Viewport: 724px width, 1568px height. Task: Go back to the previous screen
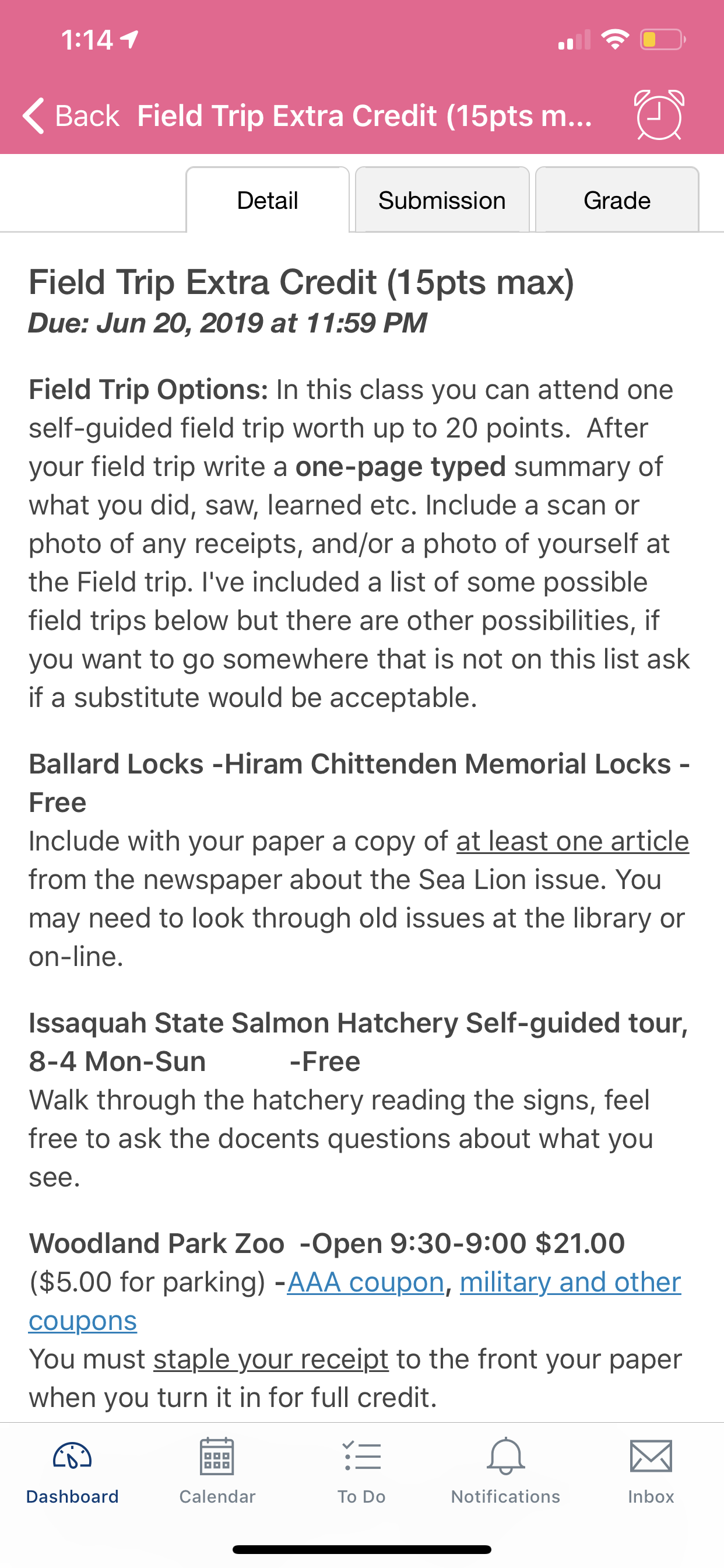pyautogui.click(x=71, y=116)
